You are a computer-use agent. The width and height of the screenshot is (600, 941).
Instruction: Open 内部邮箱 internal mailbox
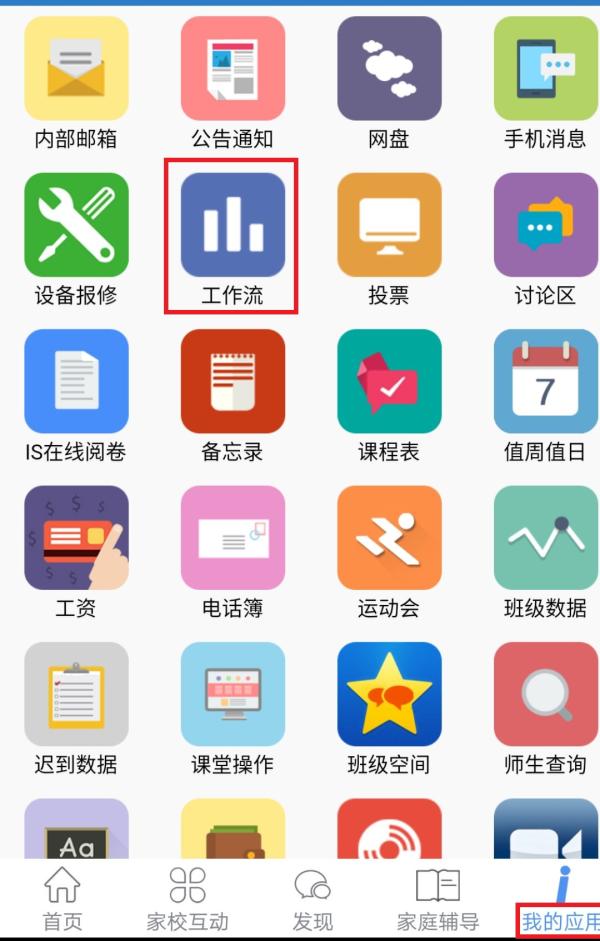[76, 69]
